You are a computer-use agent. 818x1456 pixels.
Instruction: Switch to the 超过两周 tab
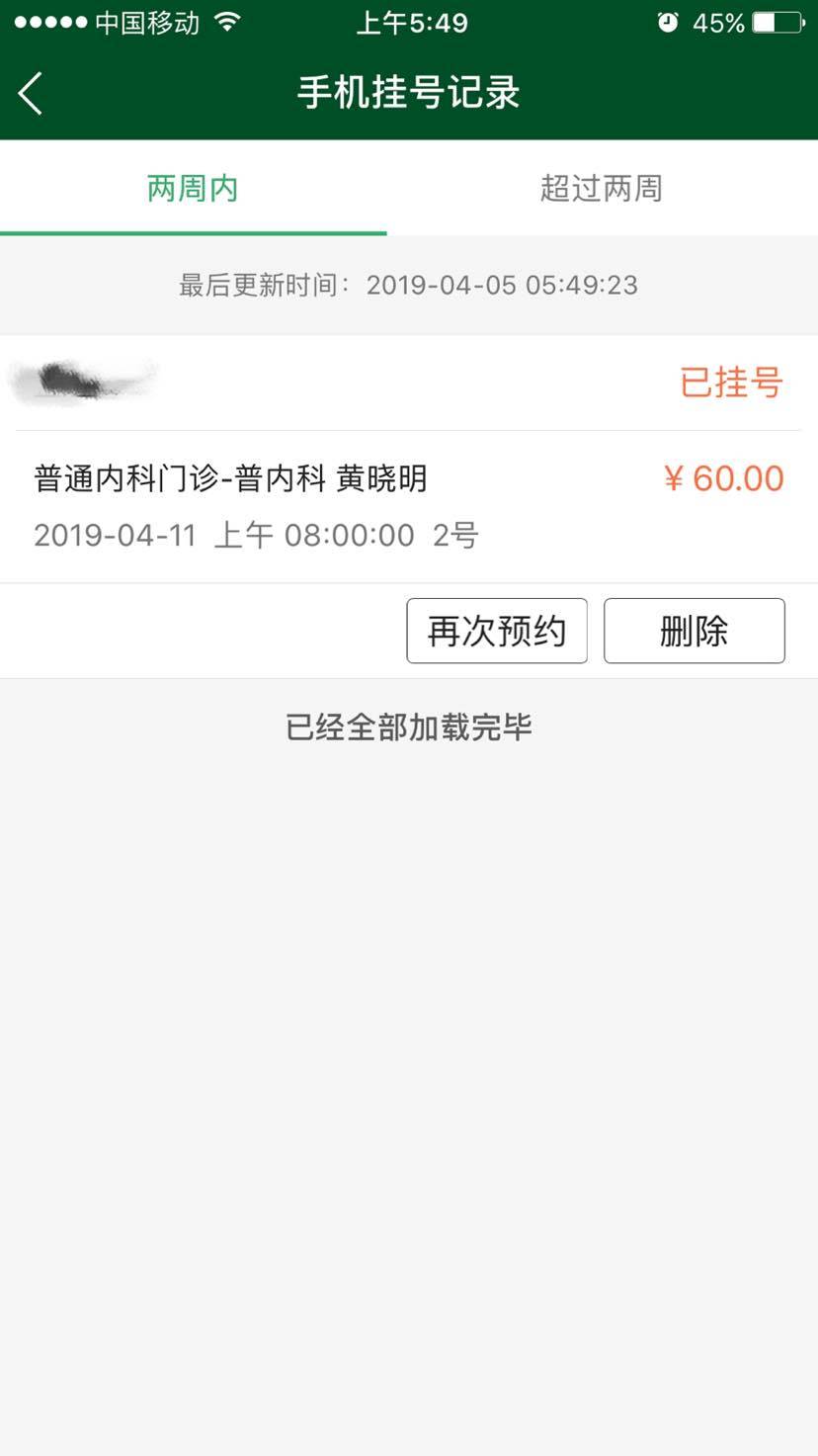pyautogui.click(x=601, y=188)
